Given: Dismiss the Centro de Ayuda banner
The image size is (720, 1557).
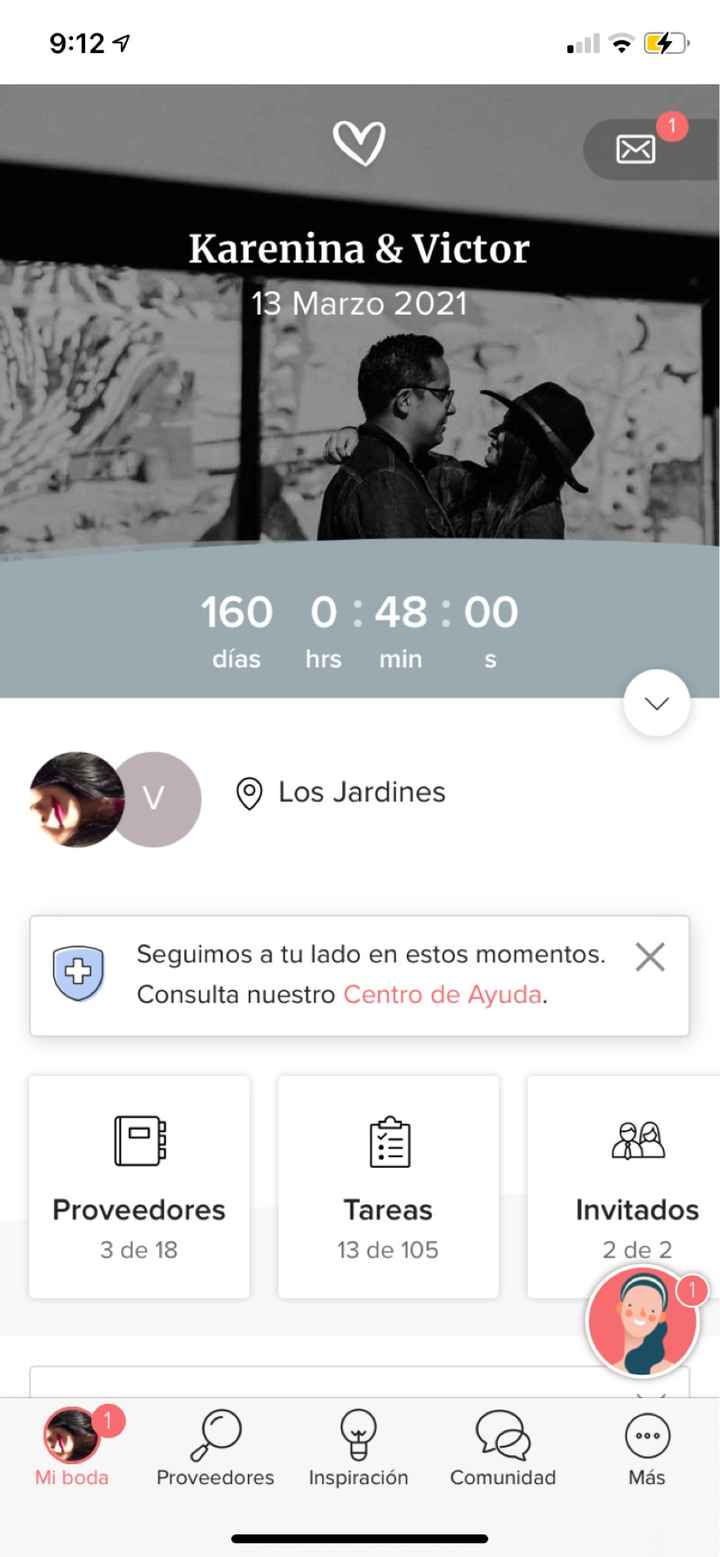Looking at the screenshot, I should click(649, 957).
